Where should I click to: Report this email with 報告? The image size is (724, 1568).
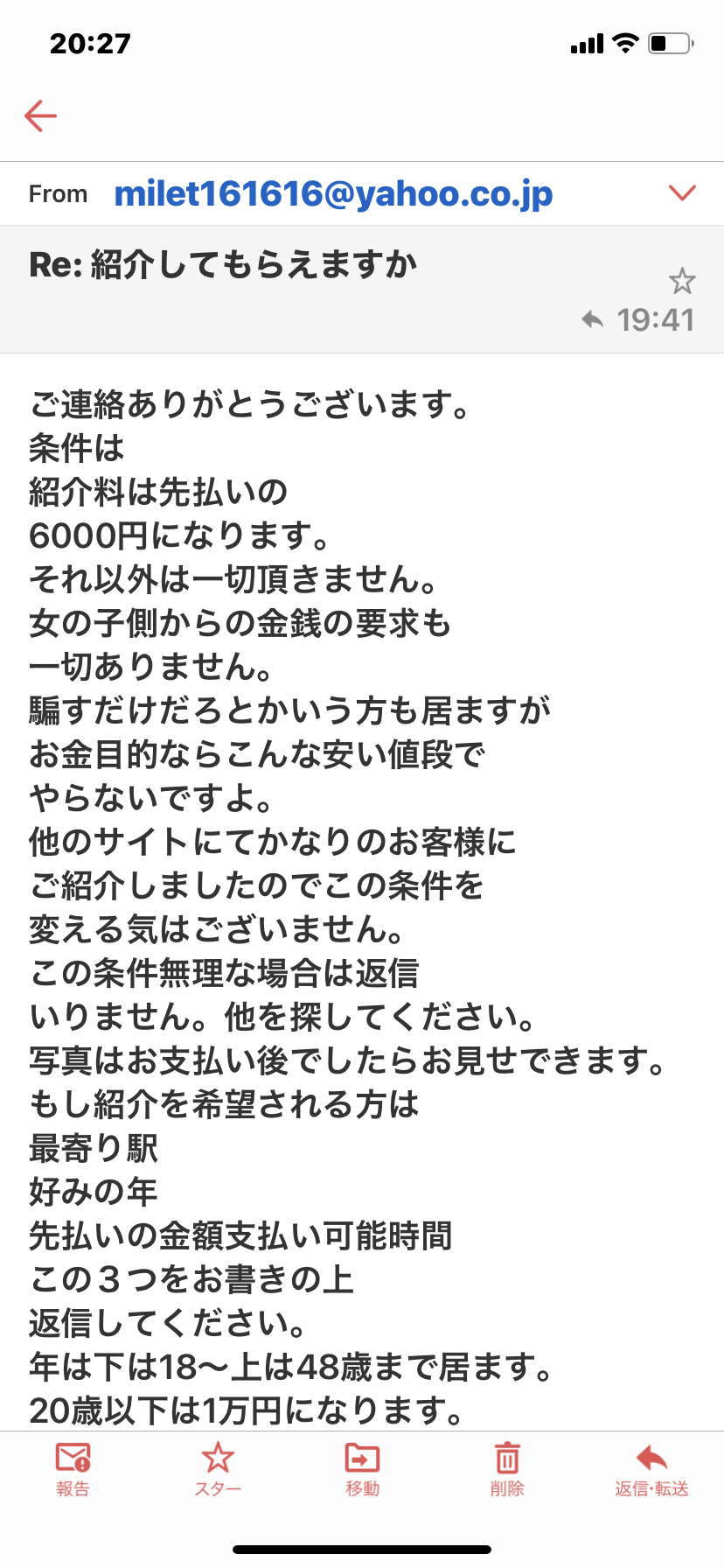(73, 1470)
